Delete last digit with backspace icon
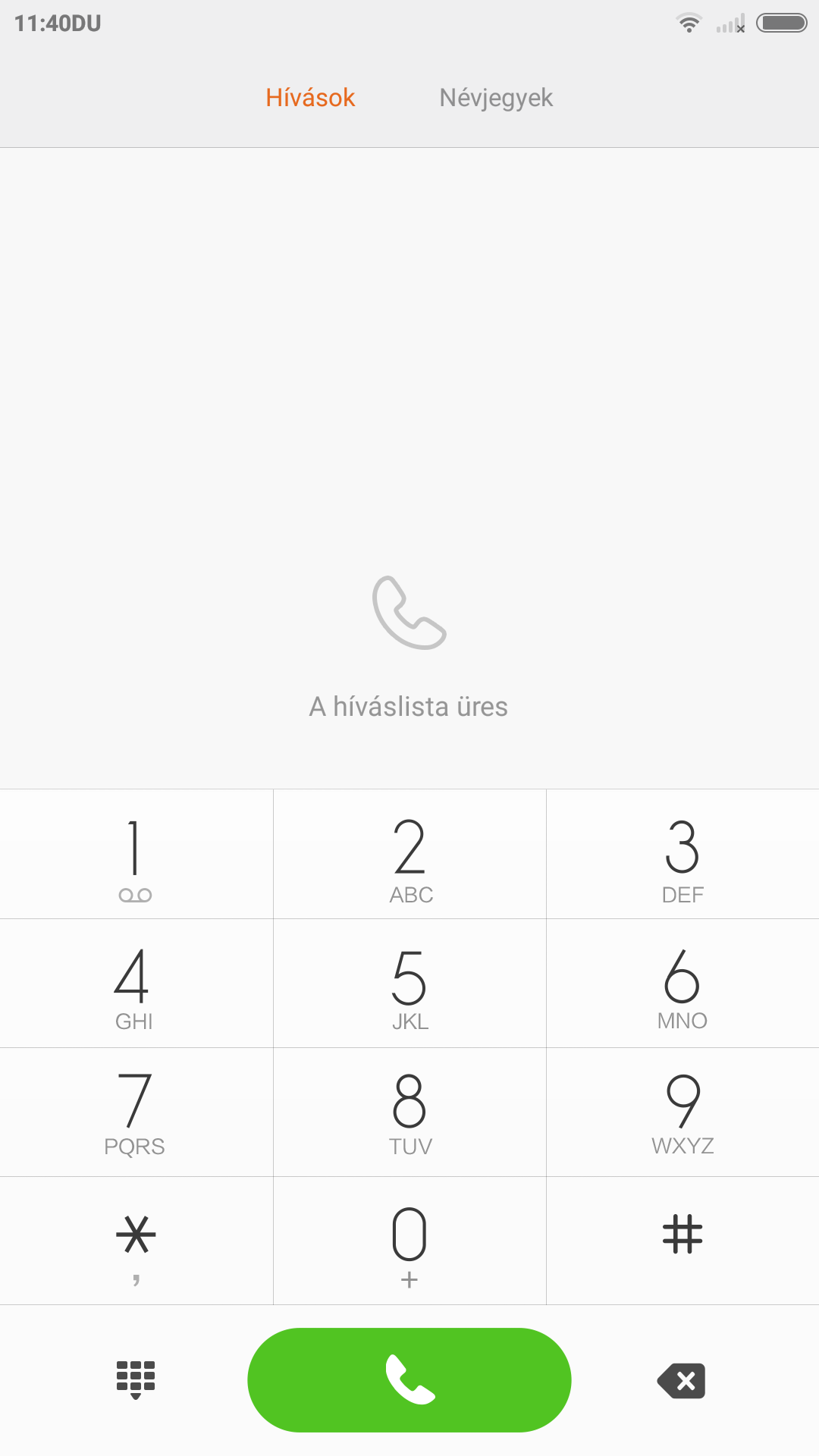This screenshot has width=819, height=1456. 682,1381
